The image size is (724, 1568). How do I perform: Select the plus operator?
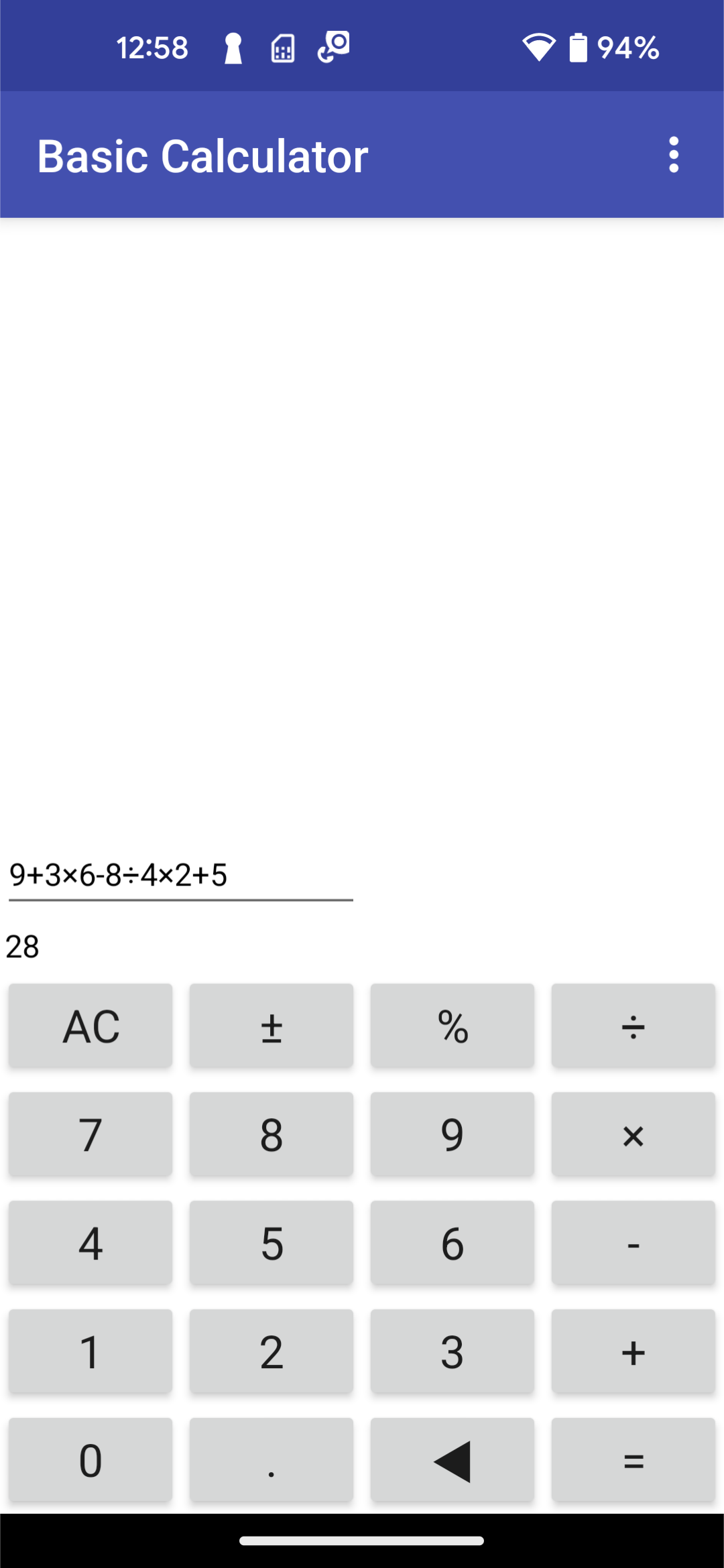pyautogui.click(x=633, y=1351)
